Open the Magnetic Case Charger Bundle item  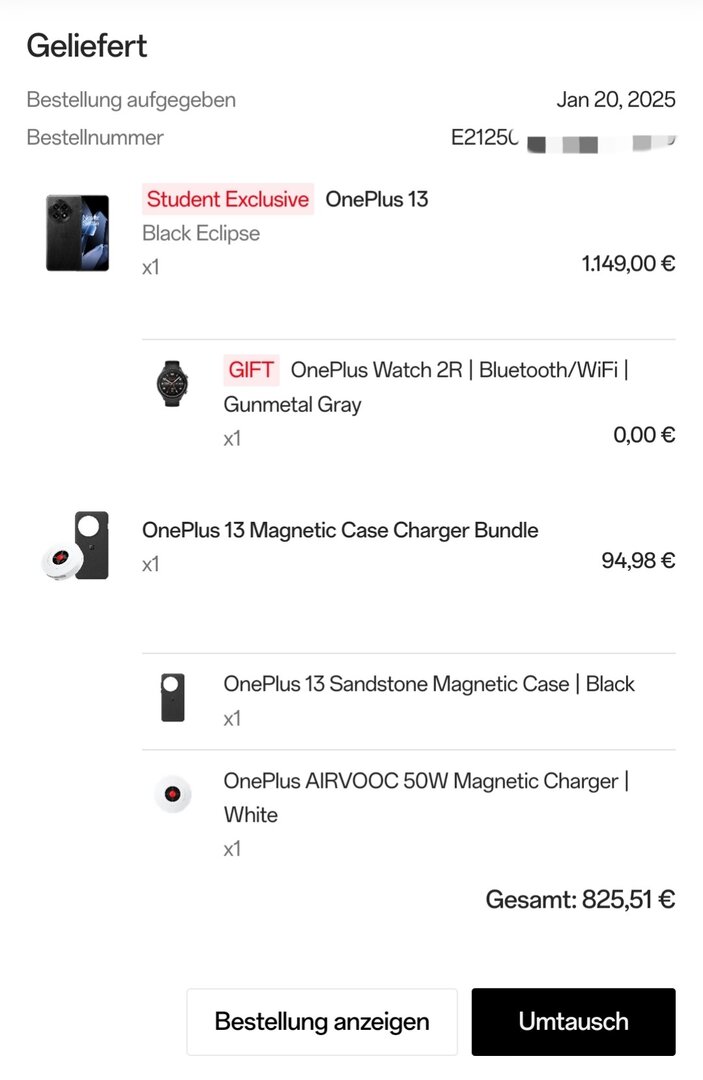click(340, 530)
